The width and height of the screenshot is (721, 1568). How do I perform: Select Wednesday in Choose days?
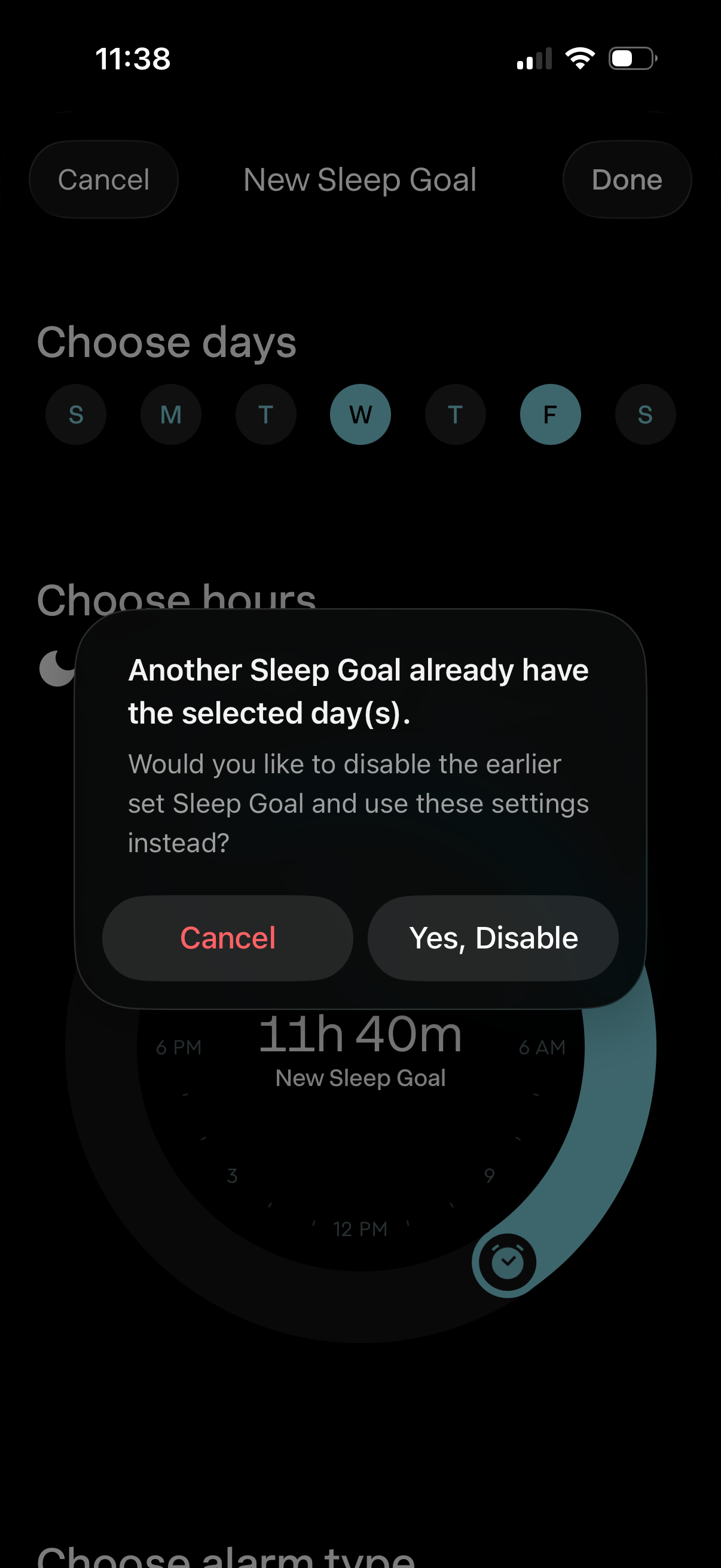pos(360,414)
